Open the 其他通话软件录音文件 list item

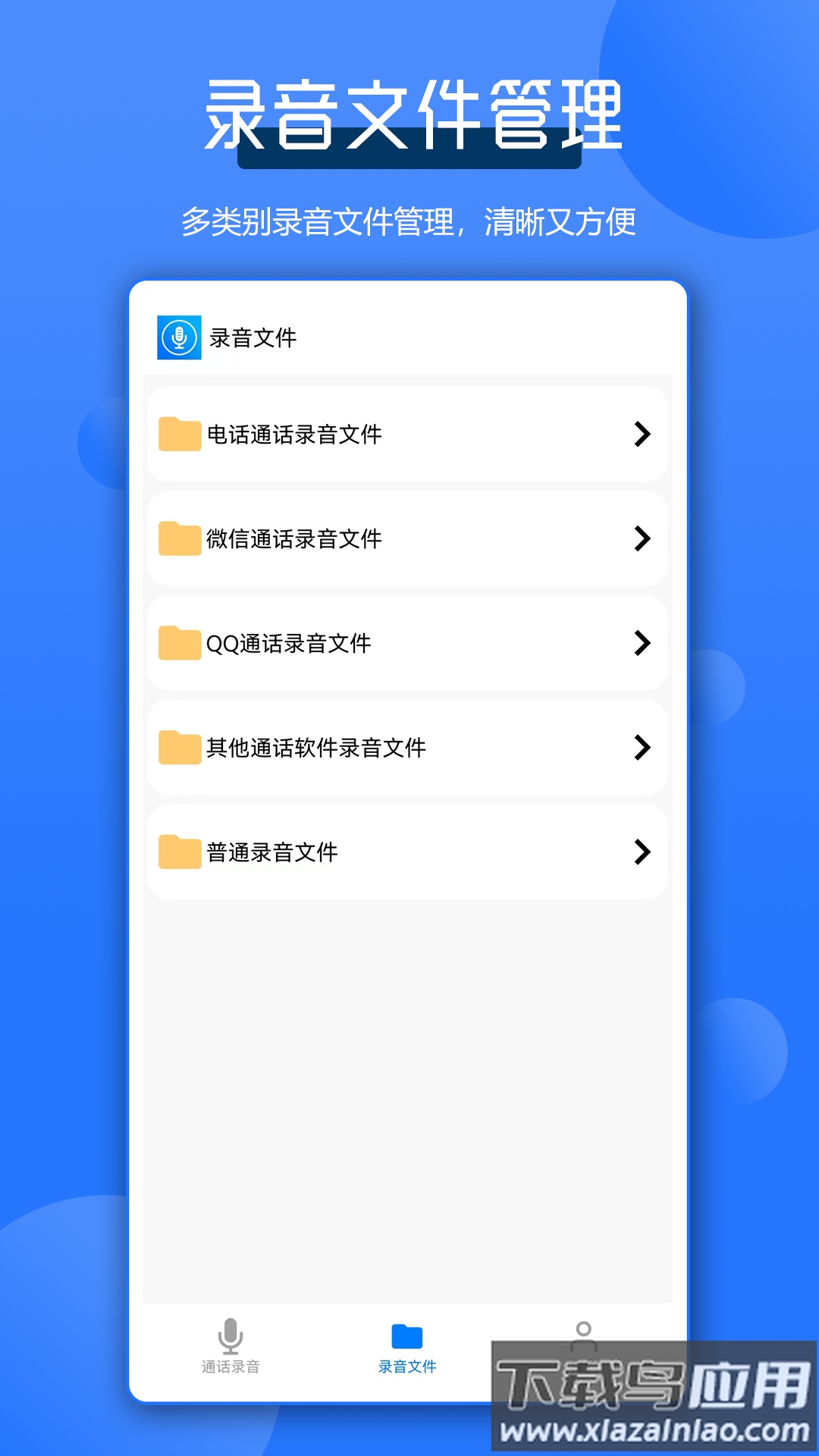tap(407, 747)
